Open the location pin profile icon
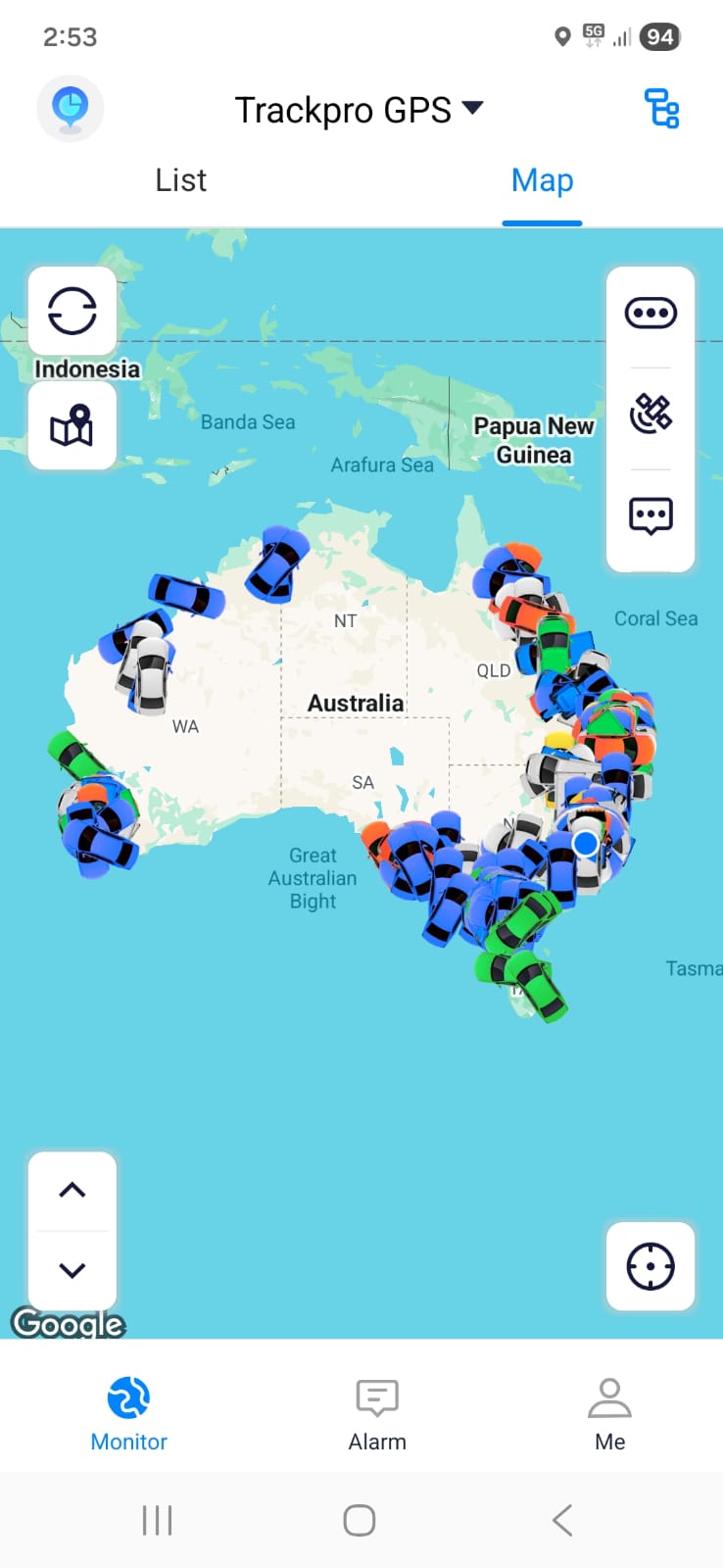Viewport: 723px width, 1568px height. pyautogui.click(x=71, y=109)
